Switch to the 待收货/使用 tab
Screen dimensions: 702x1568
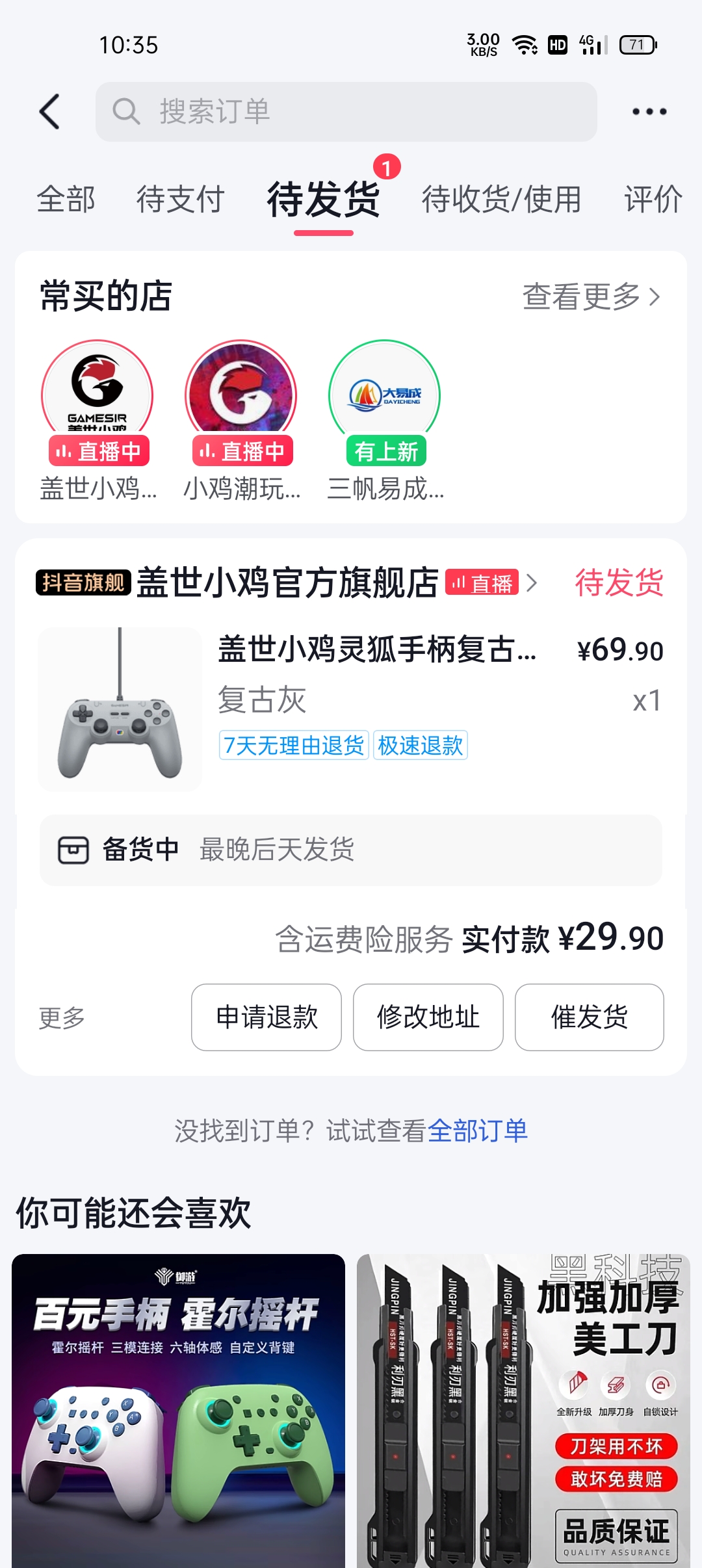coord(501,199)
